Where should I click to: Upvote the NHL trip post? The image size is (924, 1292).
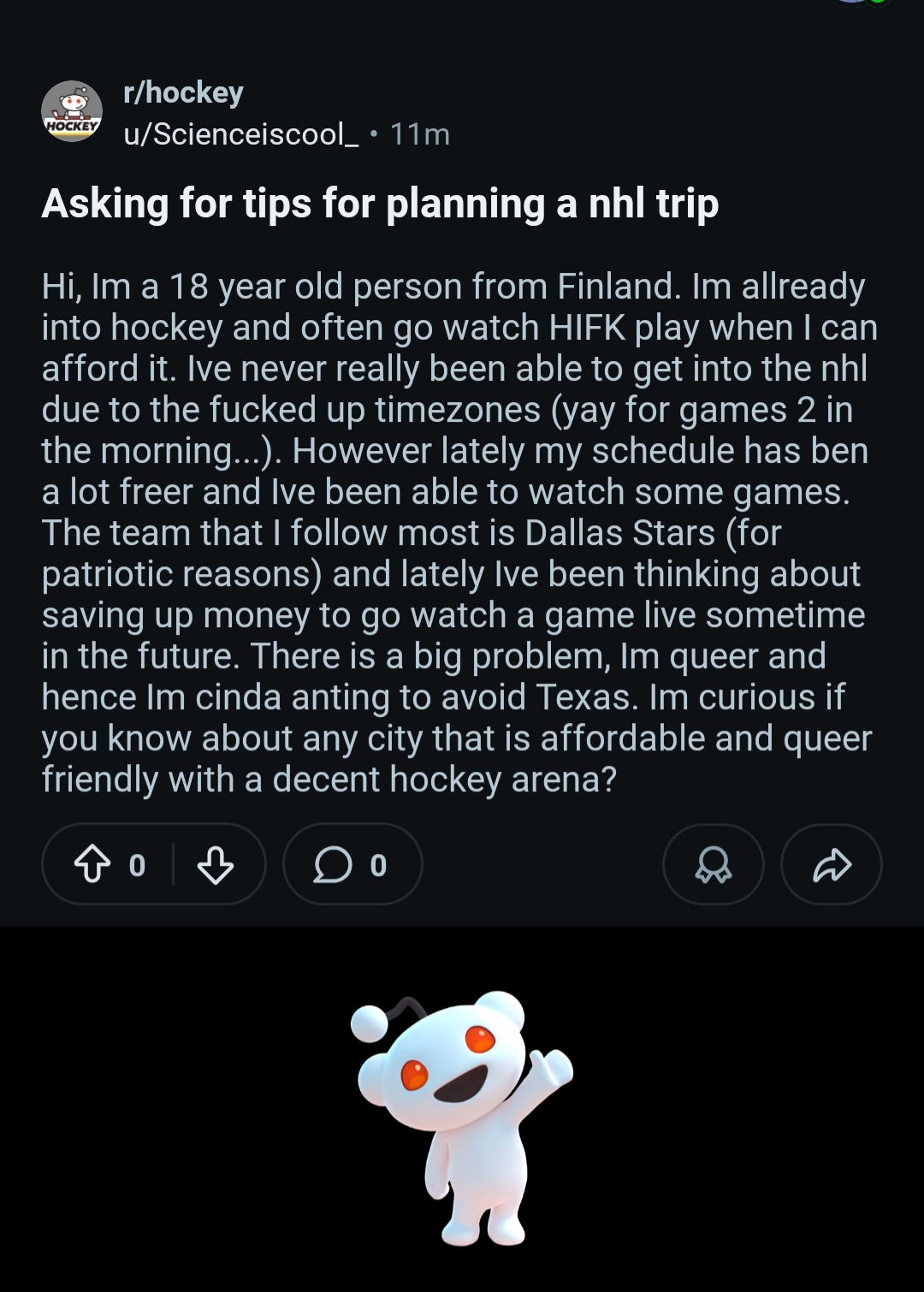(x=92, y=866)
